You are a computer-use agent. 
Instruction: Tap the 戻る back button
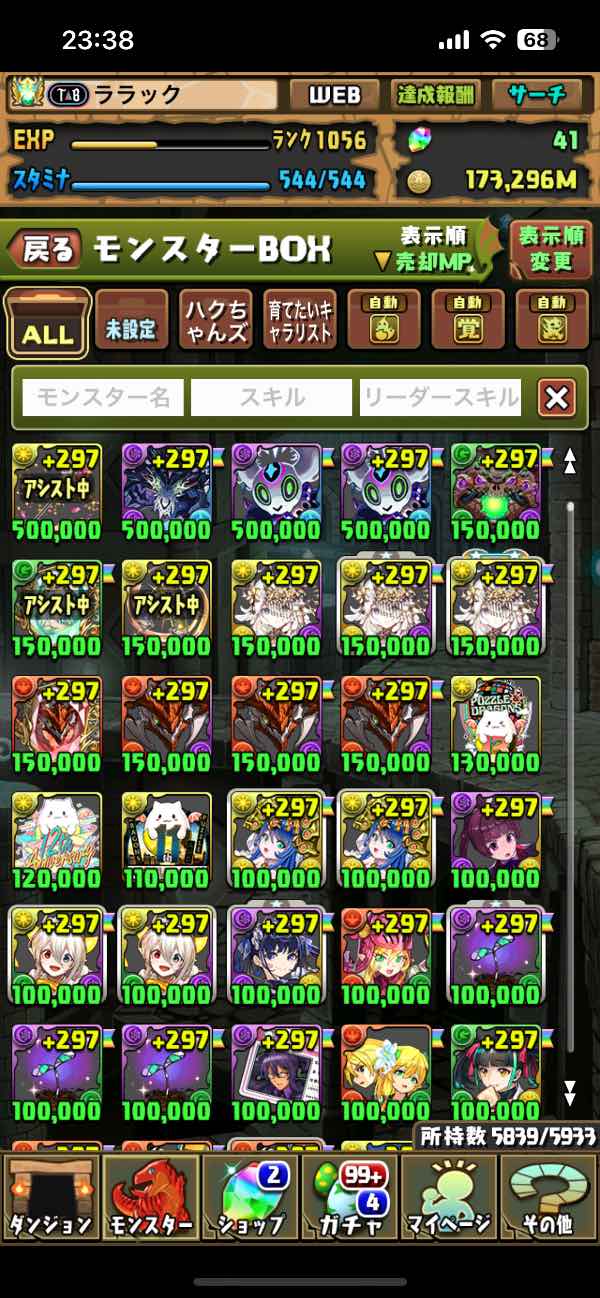pos(50,249)
